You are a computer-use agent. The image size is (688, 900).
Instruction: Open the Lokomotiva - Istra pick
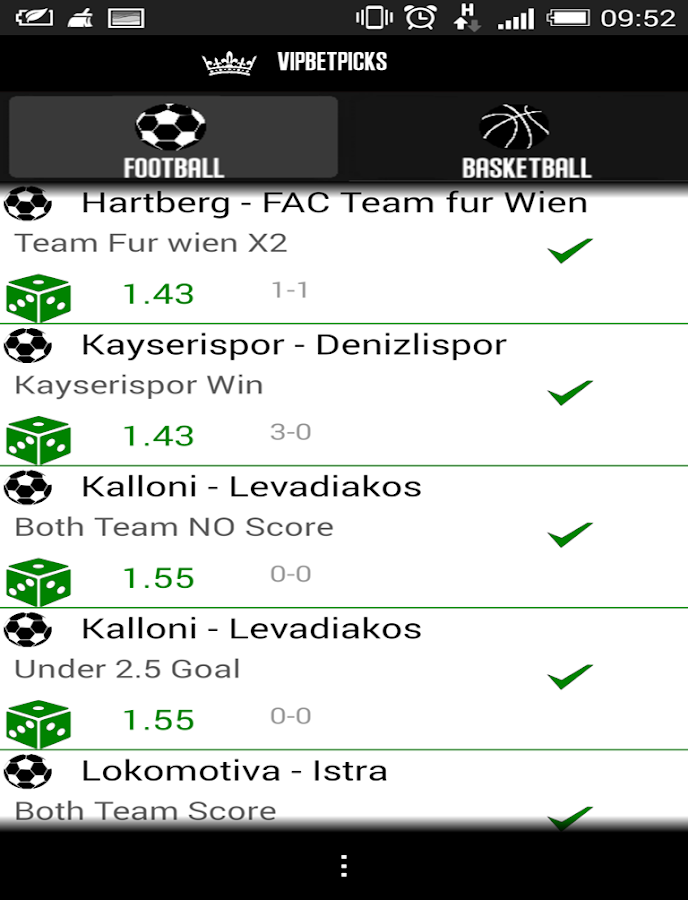pos(234,772)
